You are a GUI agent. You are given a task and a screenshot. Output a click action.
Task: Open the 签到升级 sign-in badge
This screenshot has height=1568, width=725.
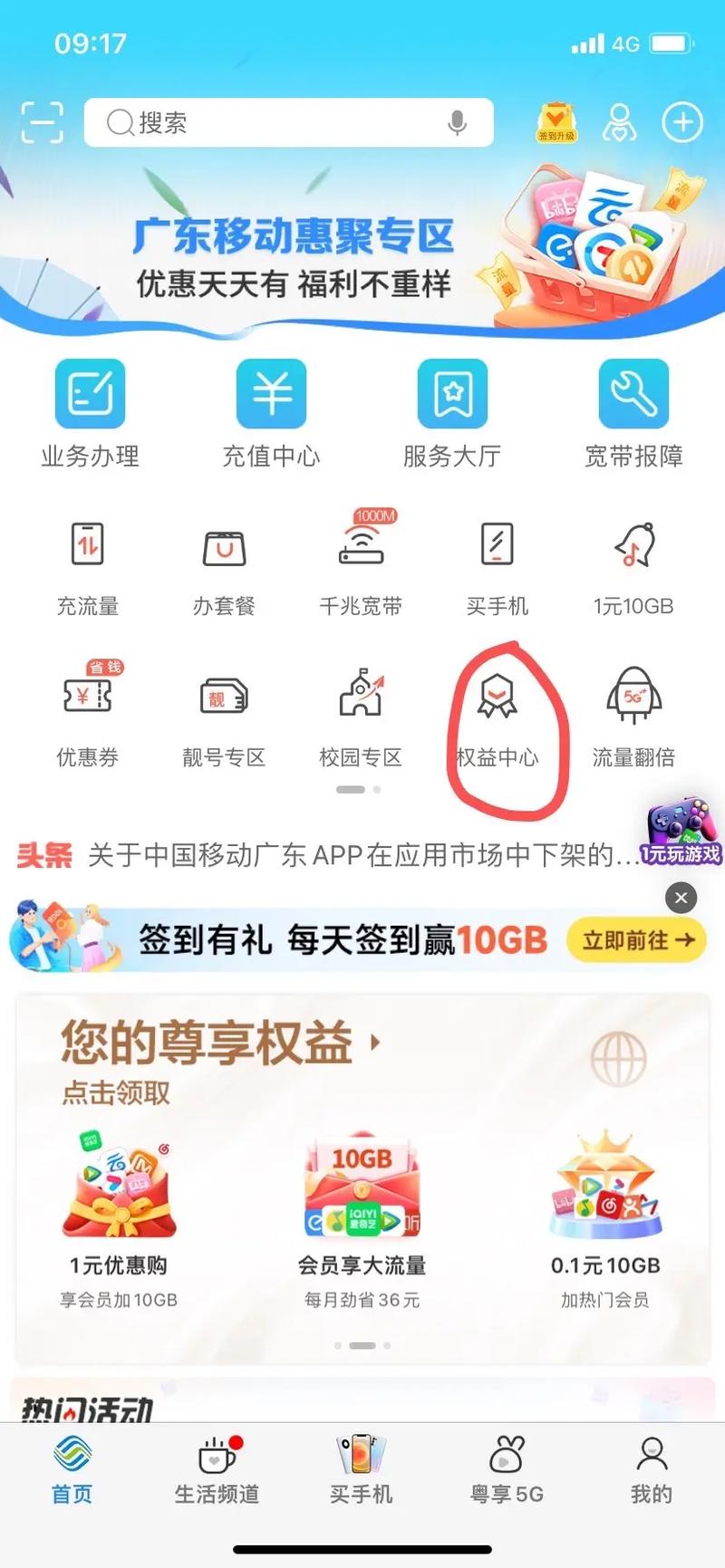(556, 122)
